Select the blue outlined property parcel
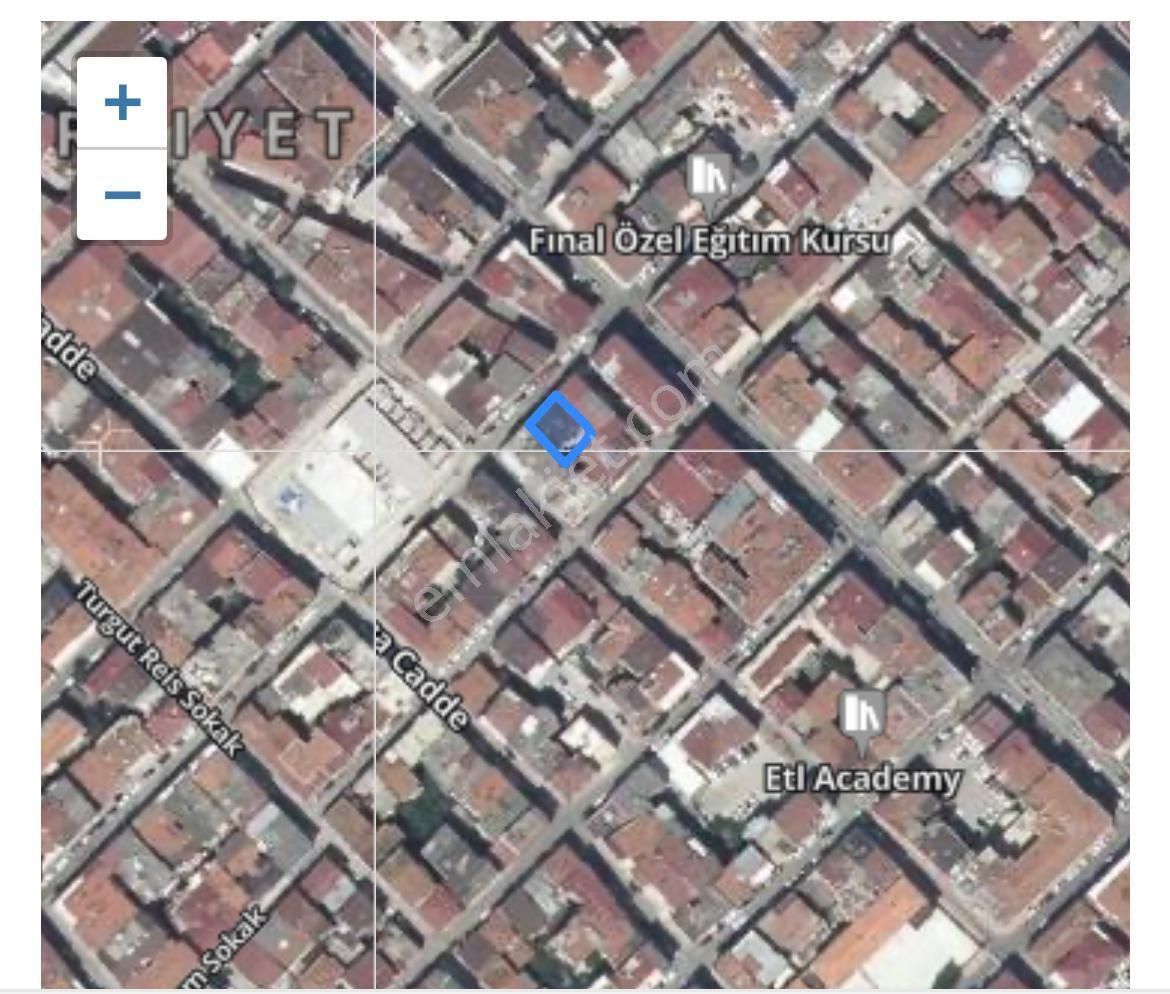Image resolution: width=1170 pixels, height=994 pixels. pos(561,430)
